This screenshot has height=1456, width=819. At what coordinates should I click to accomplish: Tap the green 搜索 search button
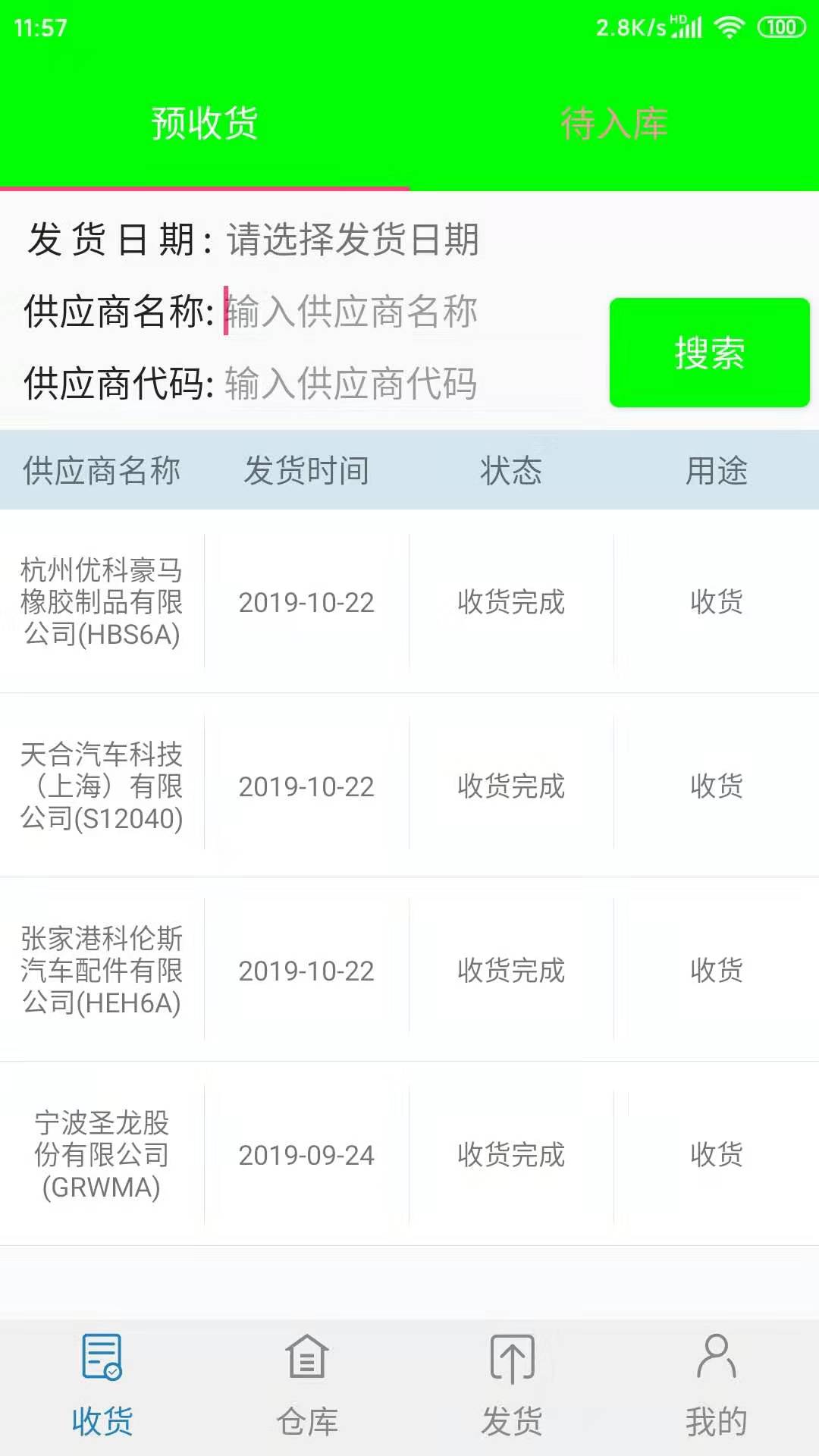pyautogui.click(x=709, y=352)
